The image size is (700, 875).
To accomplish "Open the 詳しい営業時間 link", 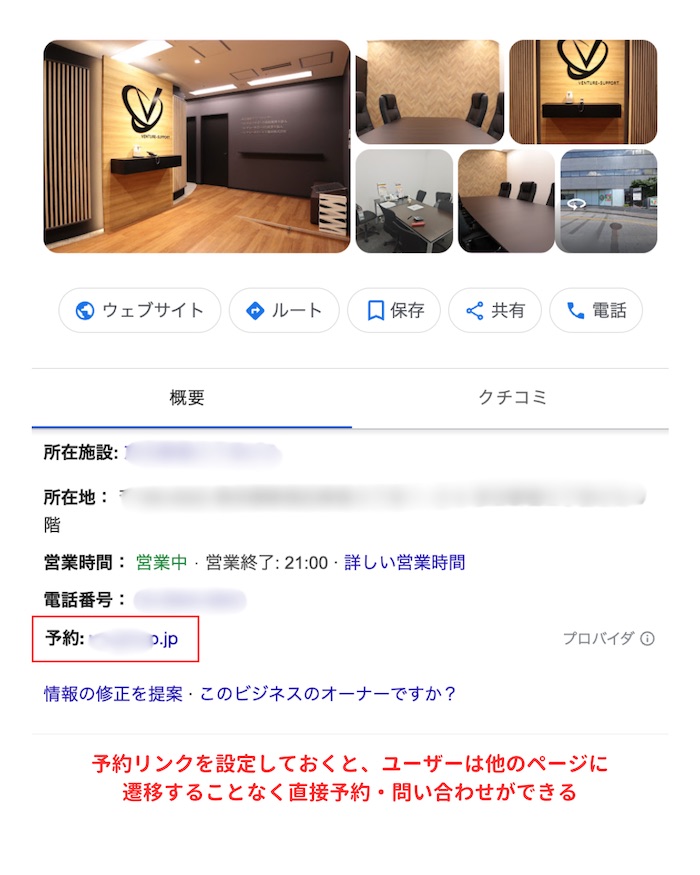I will 404,562.
